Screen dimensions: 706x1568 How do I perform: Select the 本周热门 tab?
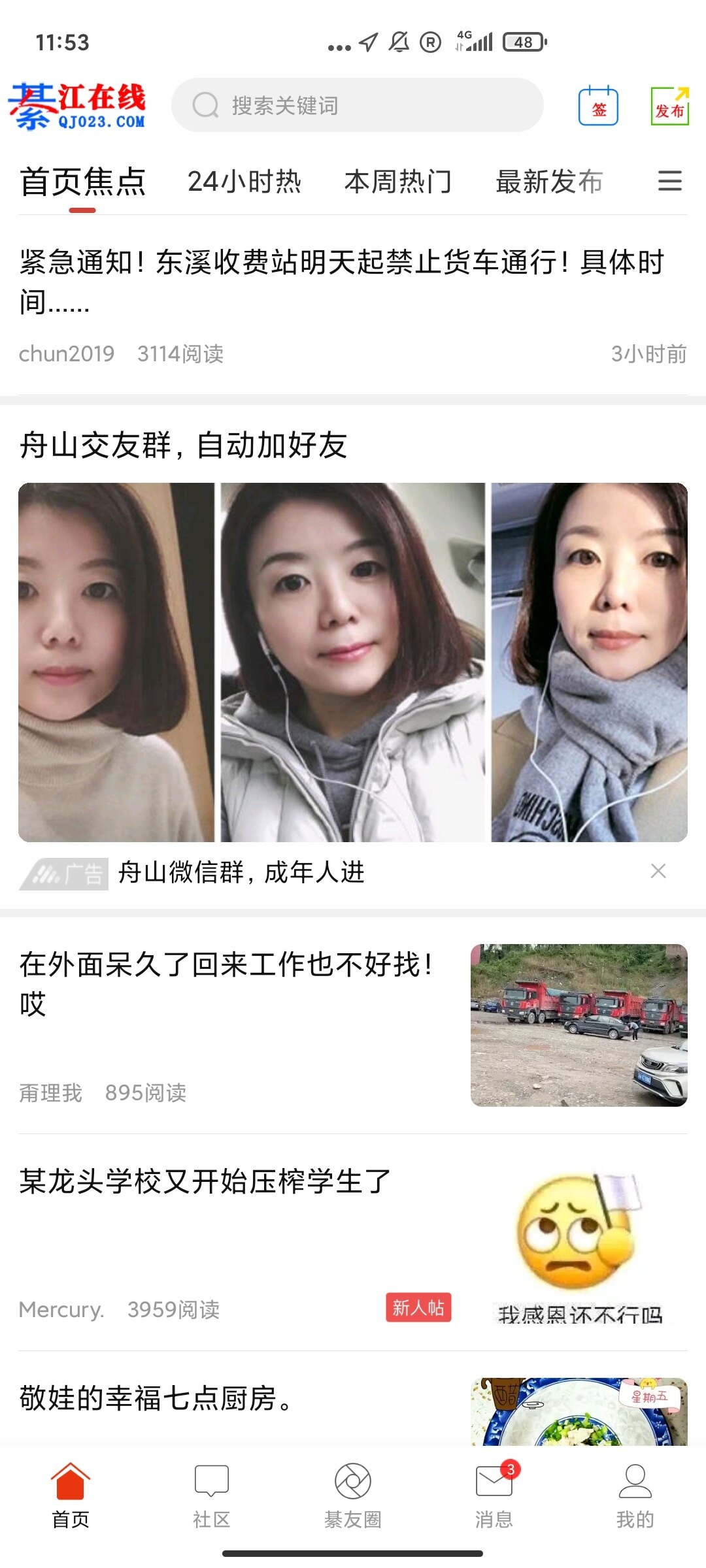click(397, 182)
